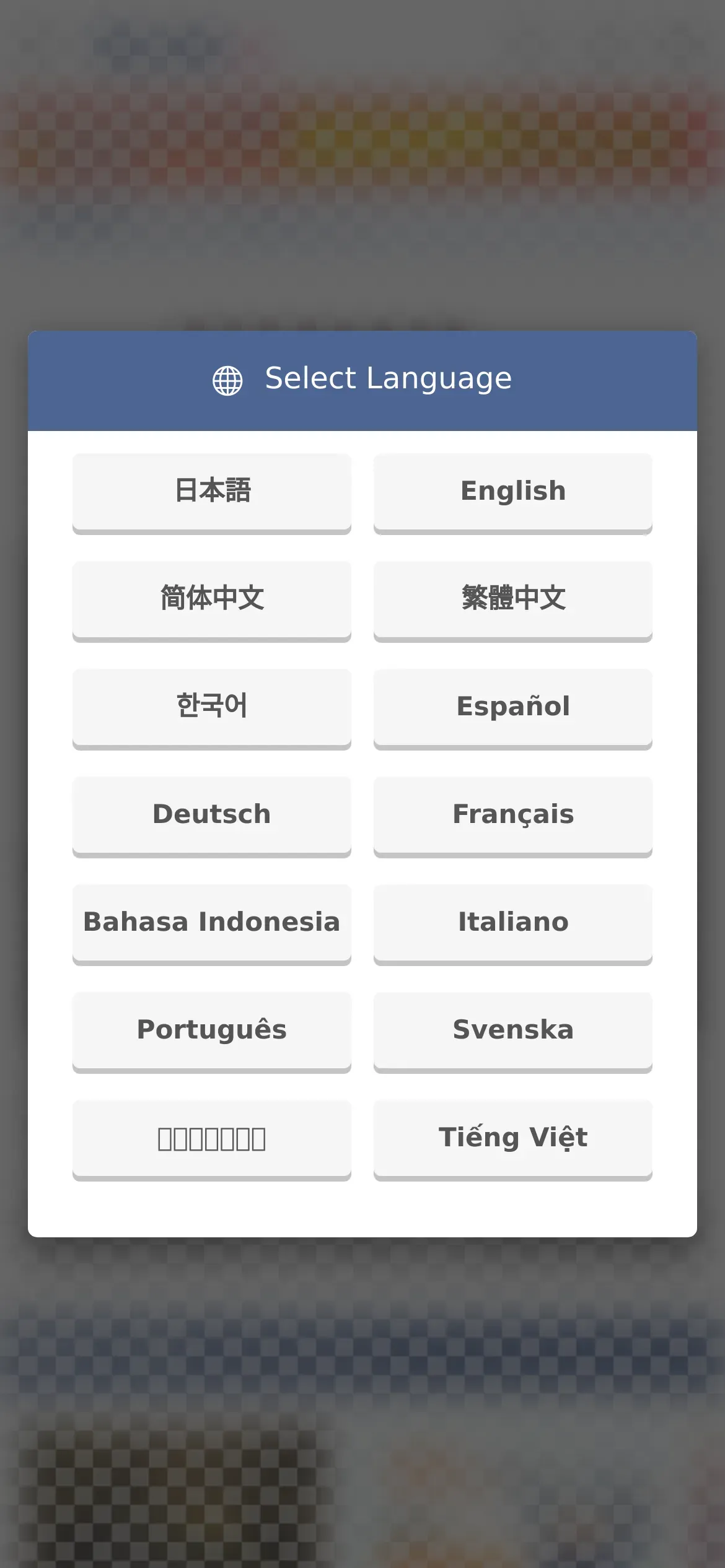The image size is (725, 1568).
Task: Select 日本語 as the language
Action: (x=212, y=491)
